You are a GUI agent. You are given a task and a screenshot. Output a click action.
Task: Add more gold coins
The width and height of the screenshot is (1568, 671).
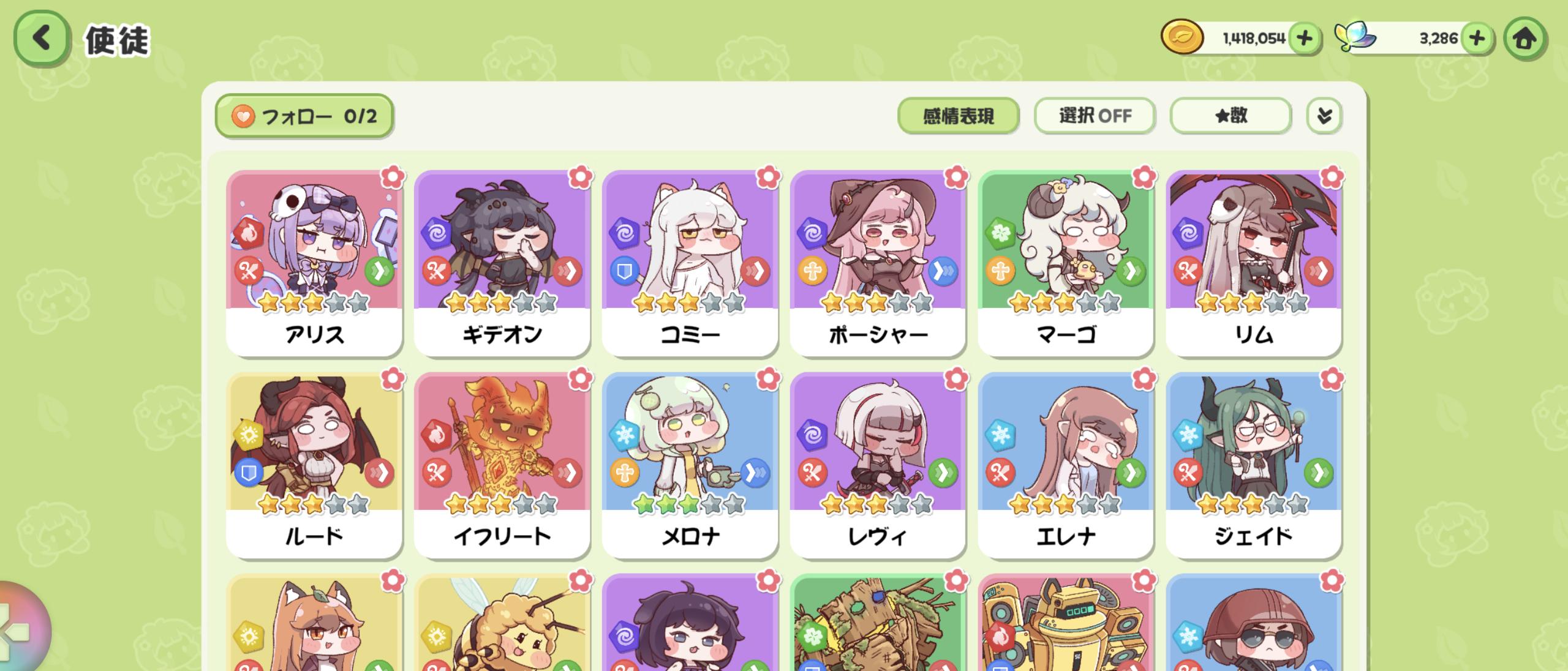(x=1304, y=39)
